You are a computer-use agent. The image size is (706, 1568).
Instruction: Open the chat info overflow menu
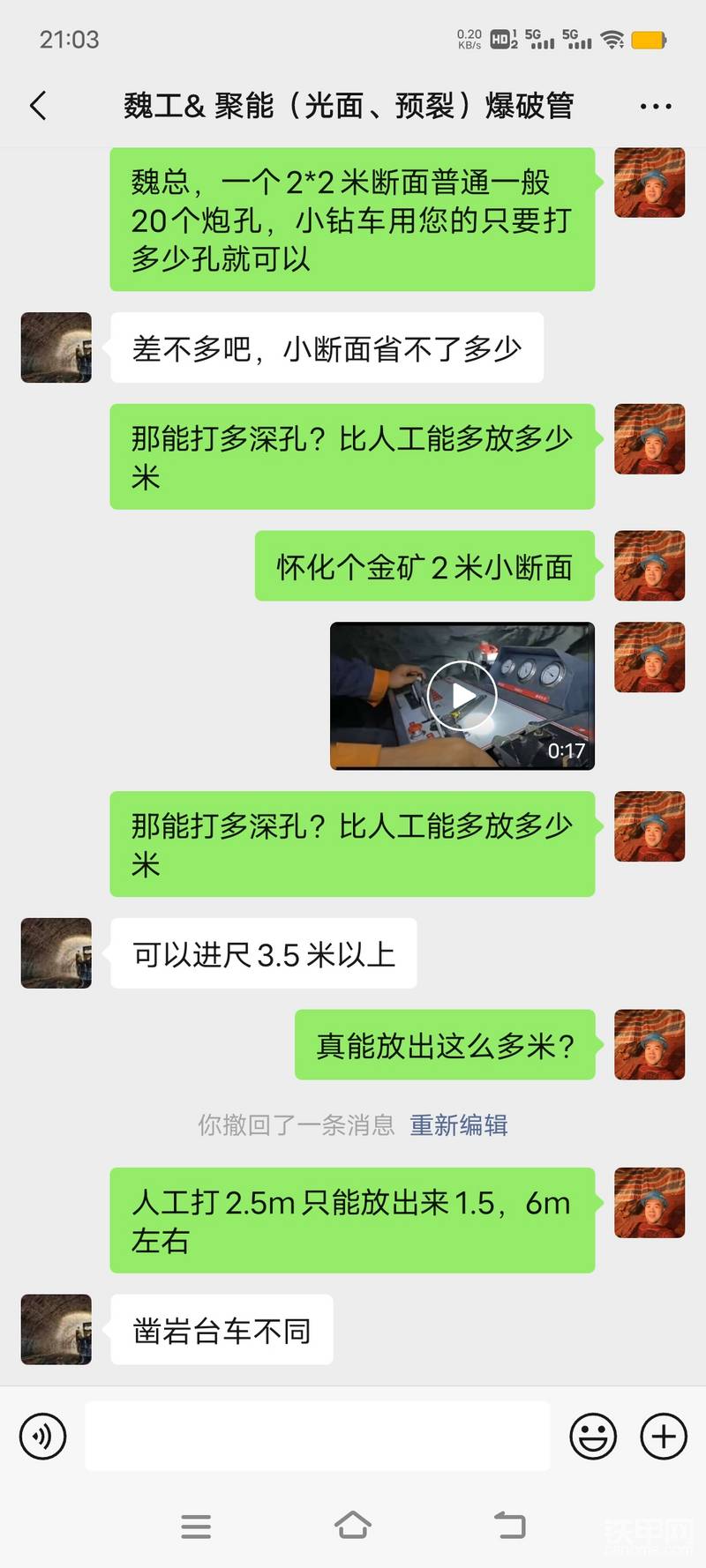click(x=655, y=106)
